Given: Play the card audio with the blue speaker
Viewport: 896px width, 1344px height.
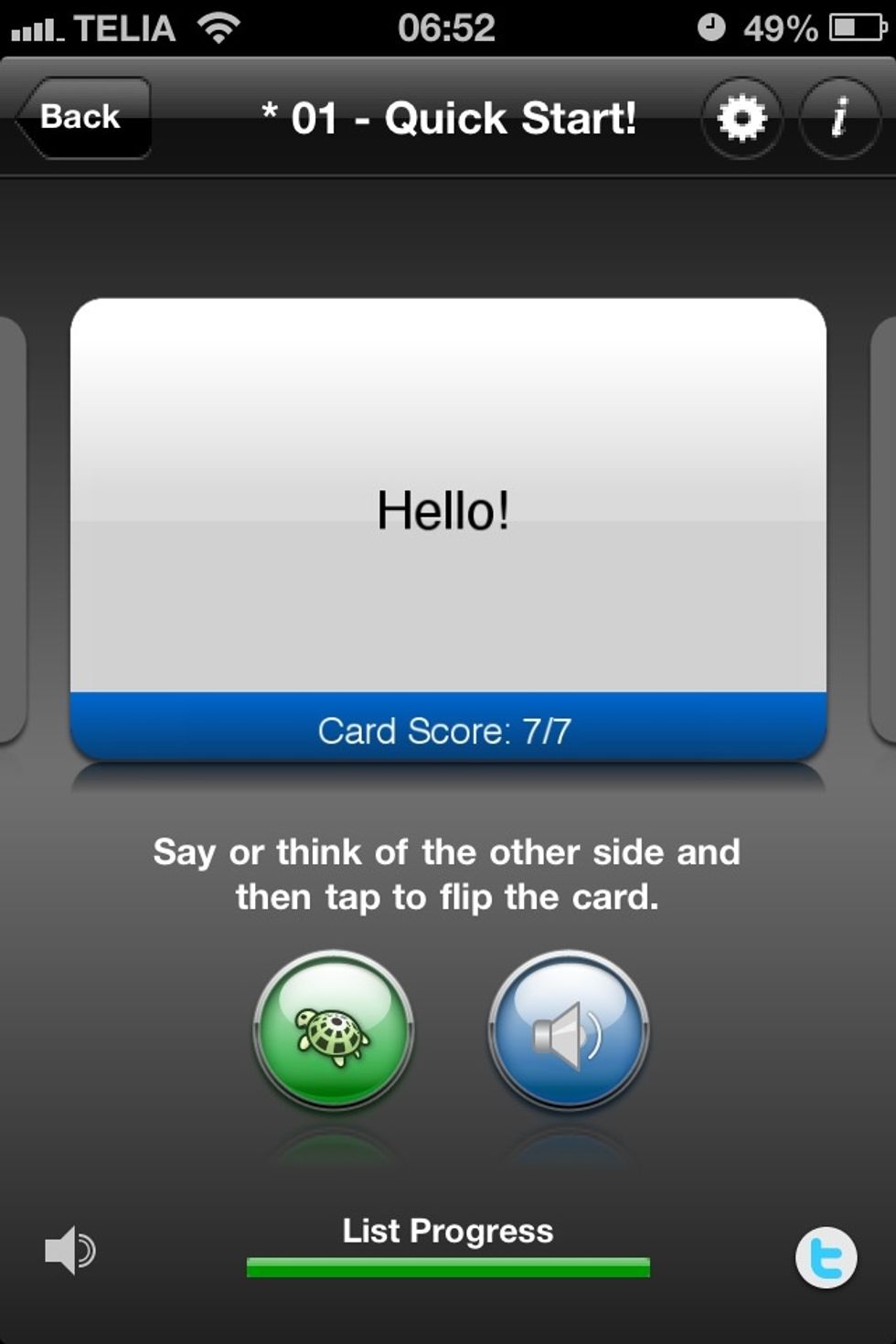Looking at the screenshot, I should [x=569, y=1030].
